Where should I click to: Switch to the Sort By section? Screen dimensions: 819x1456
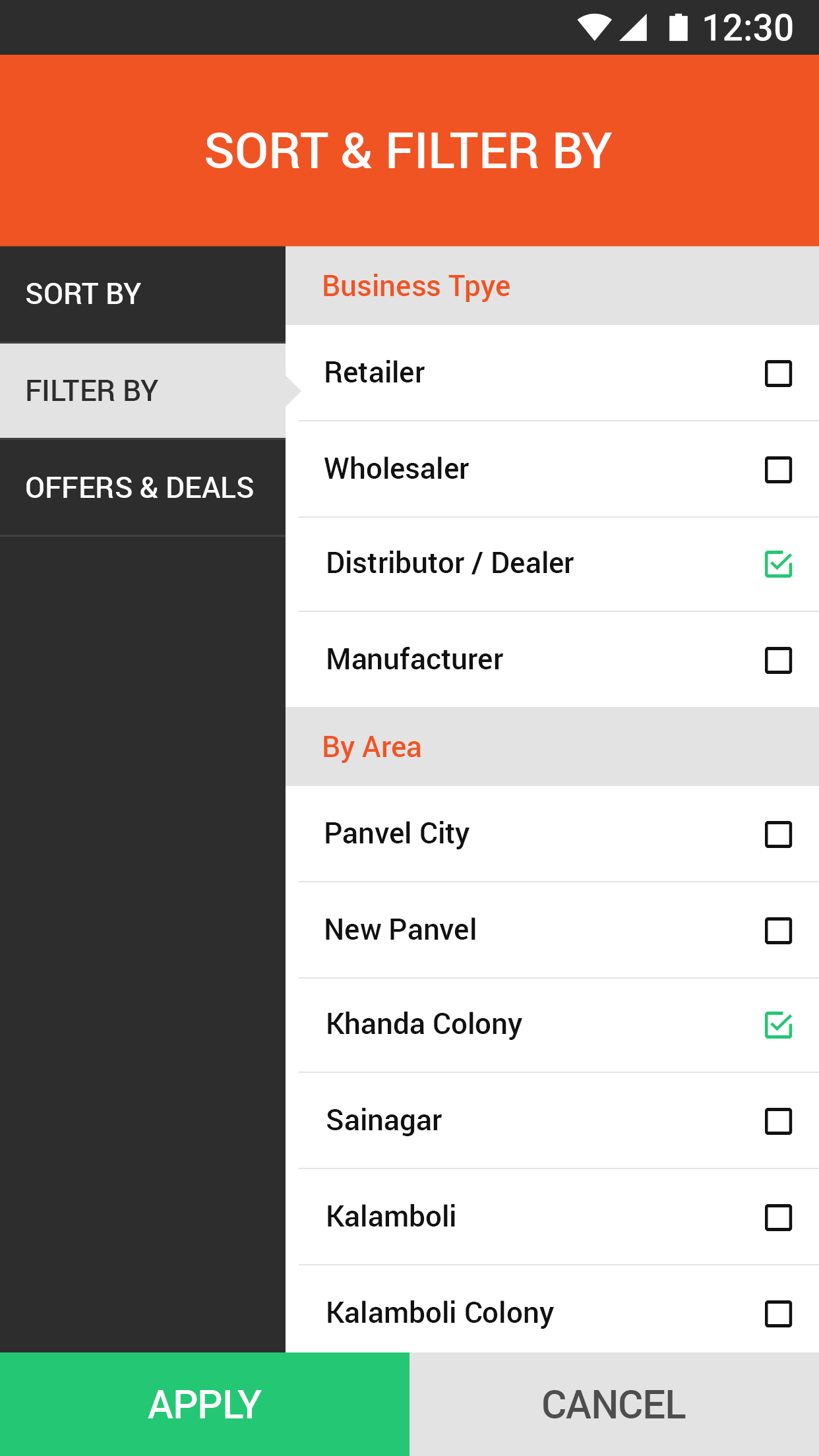click(142, 294)
